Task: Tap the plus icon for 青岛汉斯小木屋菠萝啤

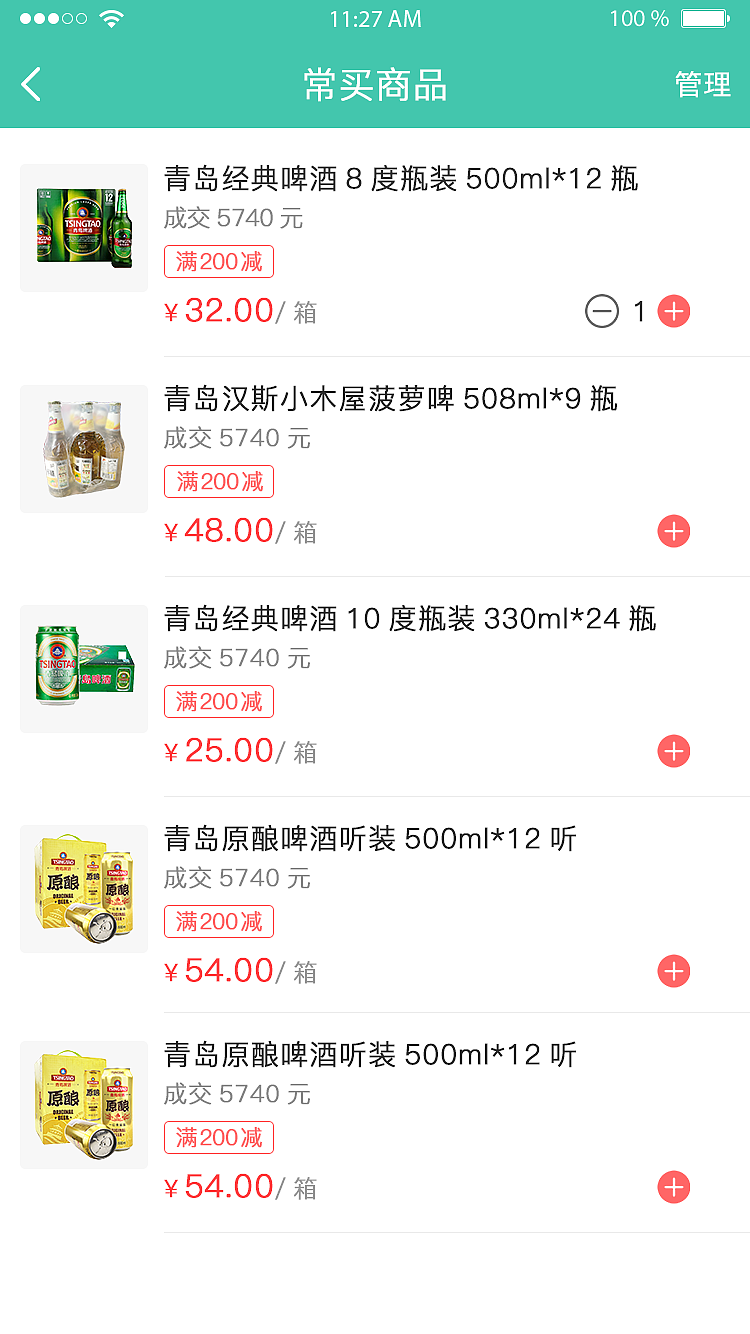Action: coord(673,531)
